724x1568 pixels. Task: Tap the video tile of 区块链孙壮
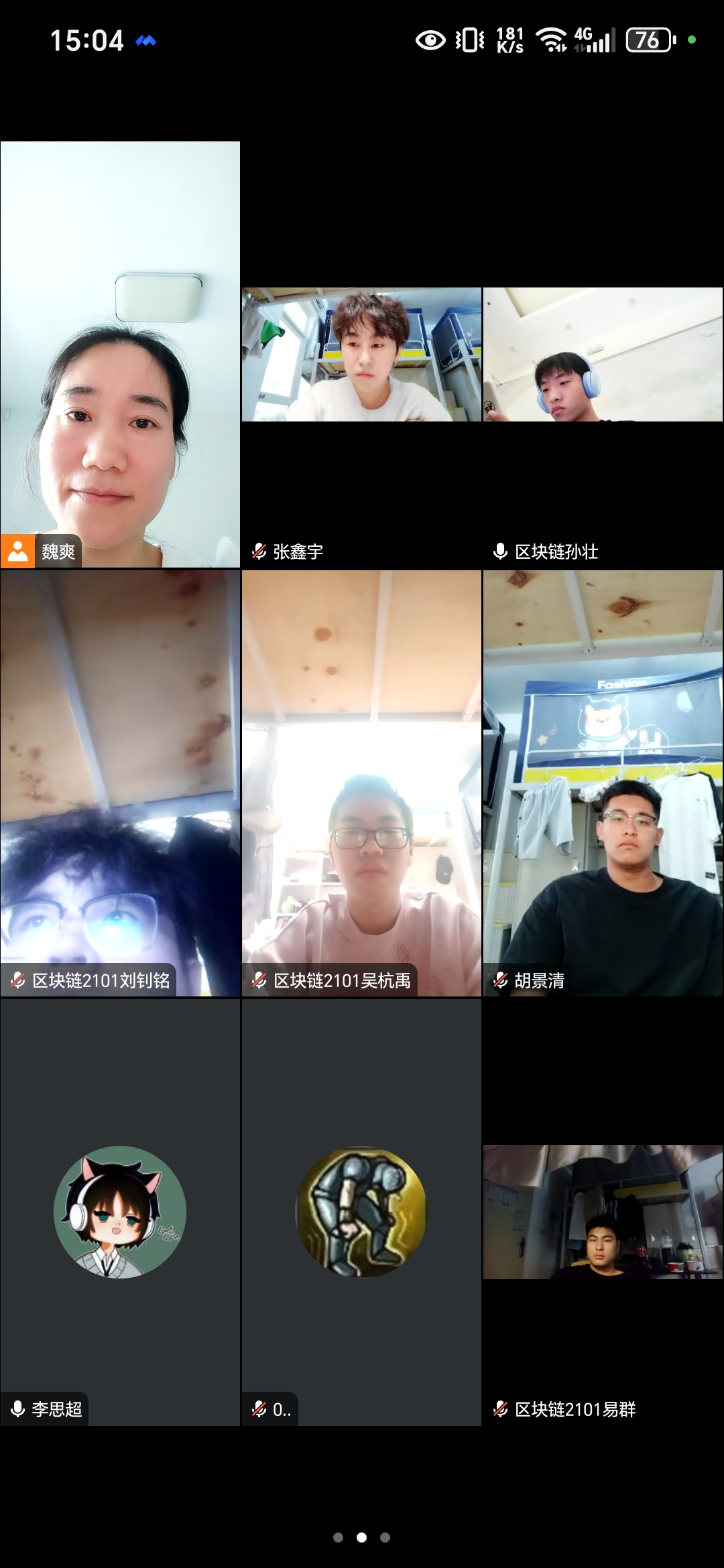tap(603, 355)
